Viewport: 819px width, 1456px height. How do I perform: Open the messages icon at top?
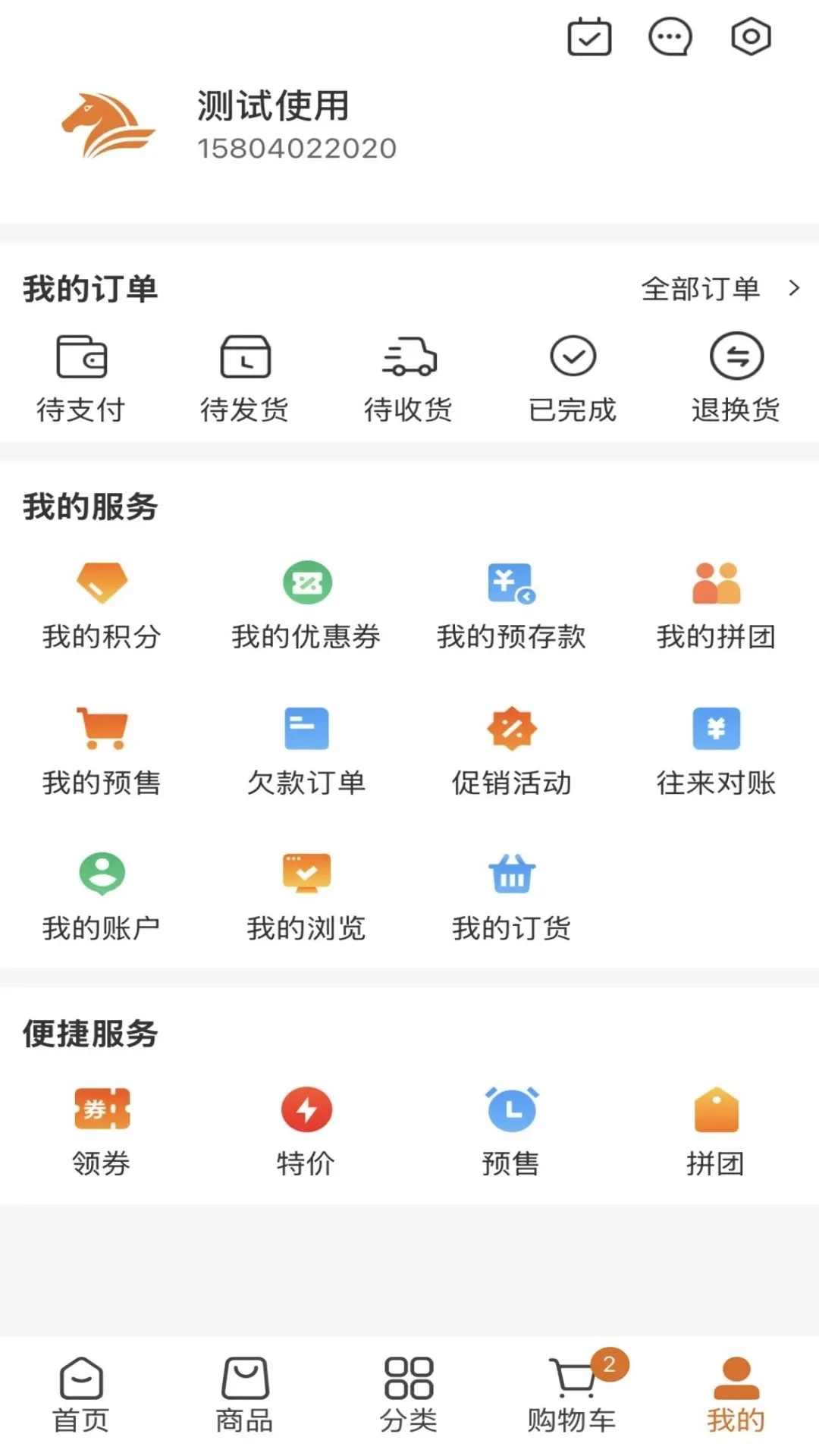(670, 35)
